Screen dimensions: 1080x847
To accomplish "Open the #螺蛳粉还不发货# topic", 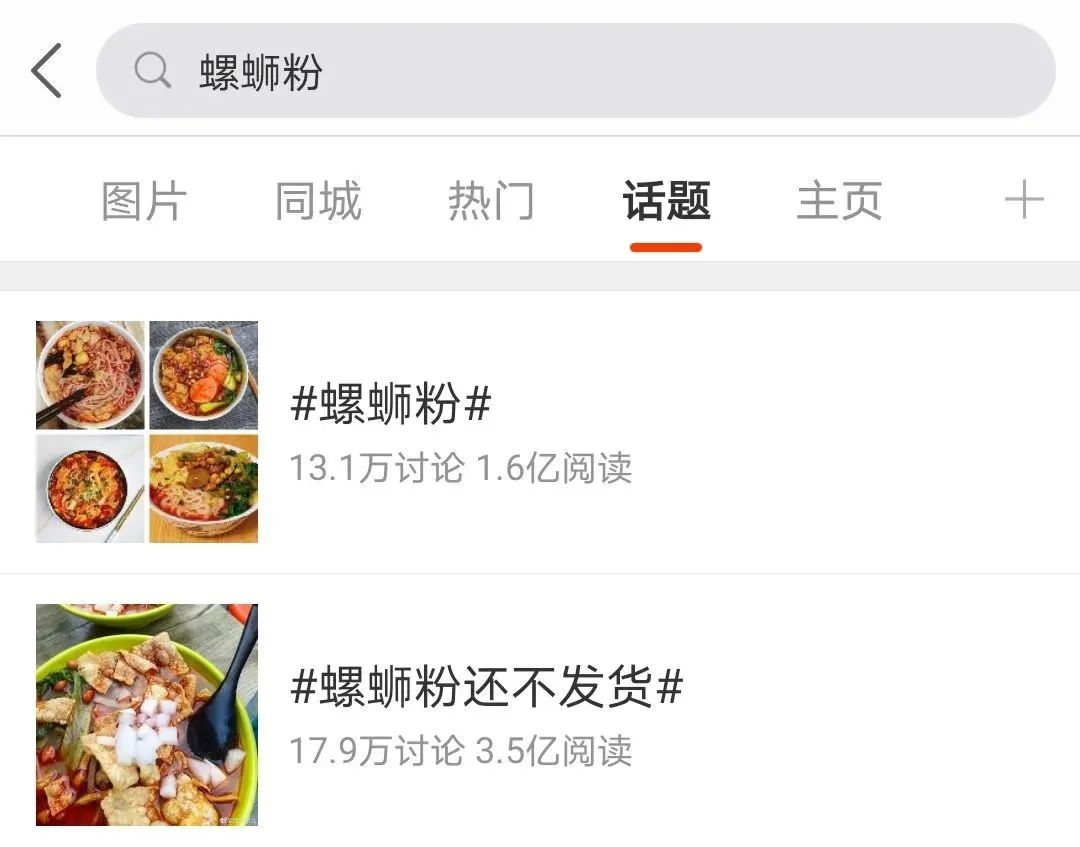I will pyautogui.click(x=486, y=688).
